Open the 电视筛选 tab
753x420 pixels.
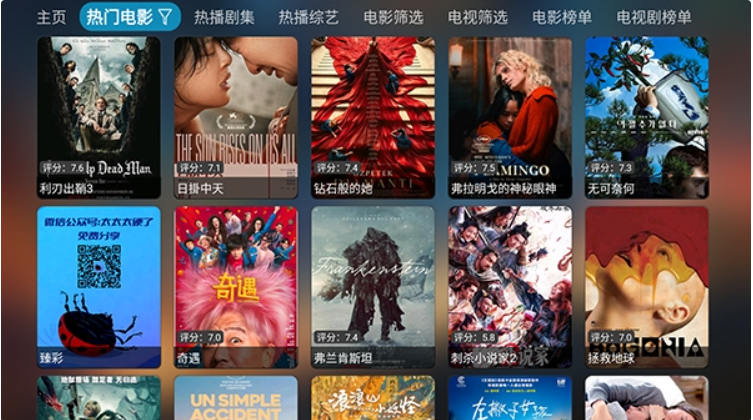477,17
